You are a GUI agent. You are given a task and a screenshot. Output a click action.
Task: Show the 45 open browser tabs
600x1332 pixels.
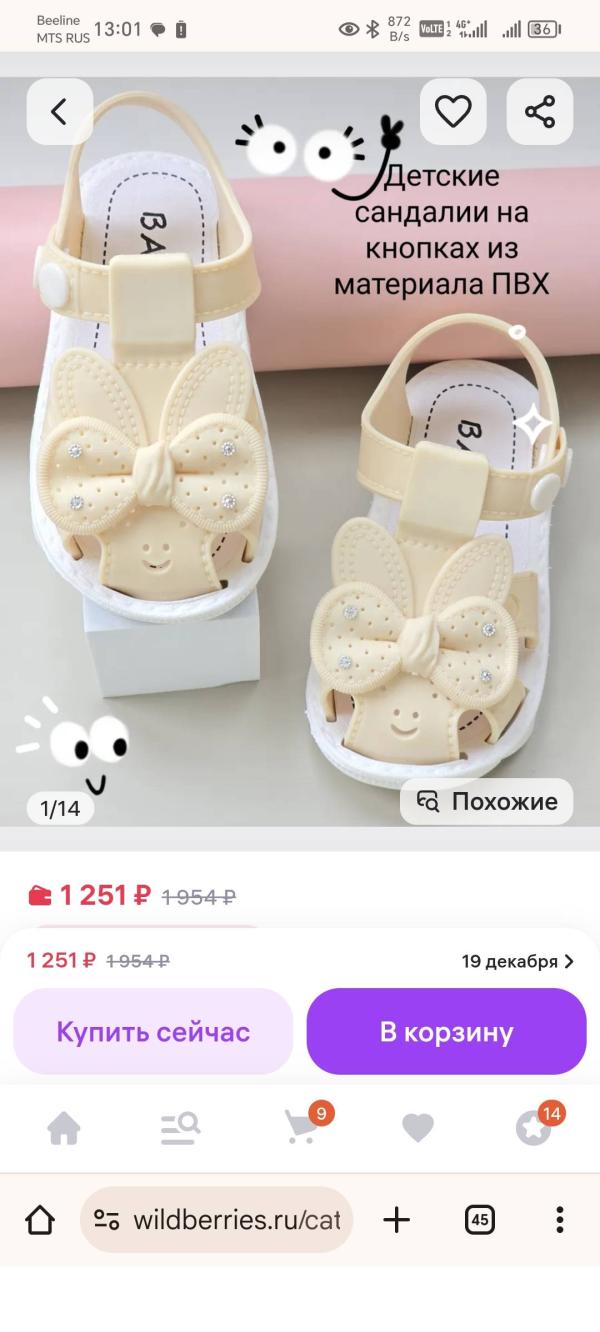click(480, 1219)
